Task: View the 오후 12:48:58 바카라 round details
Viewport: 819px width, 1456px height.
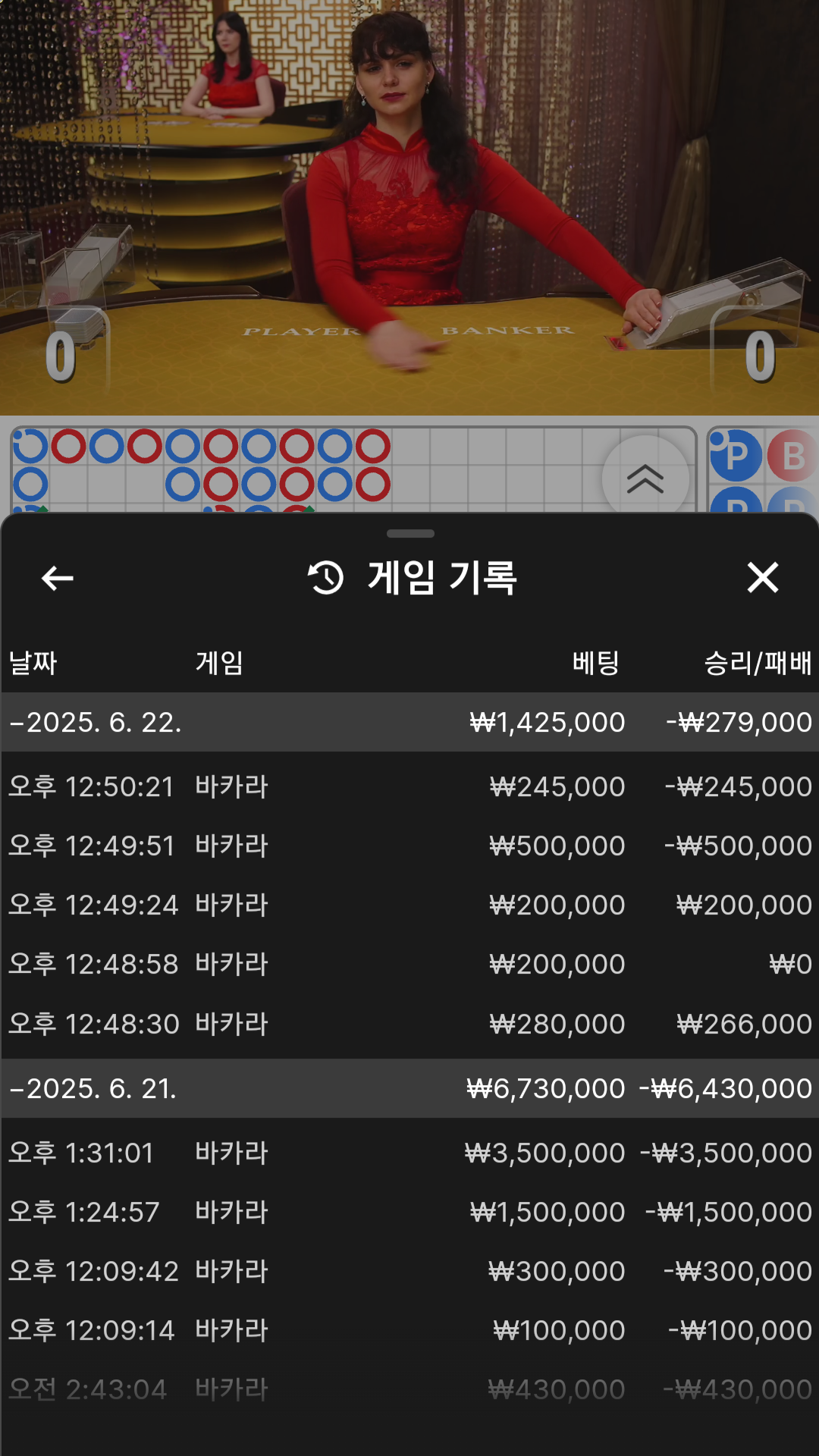Action: [x=409, y=964]
